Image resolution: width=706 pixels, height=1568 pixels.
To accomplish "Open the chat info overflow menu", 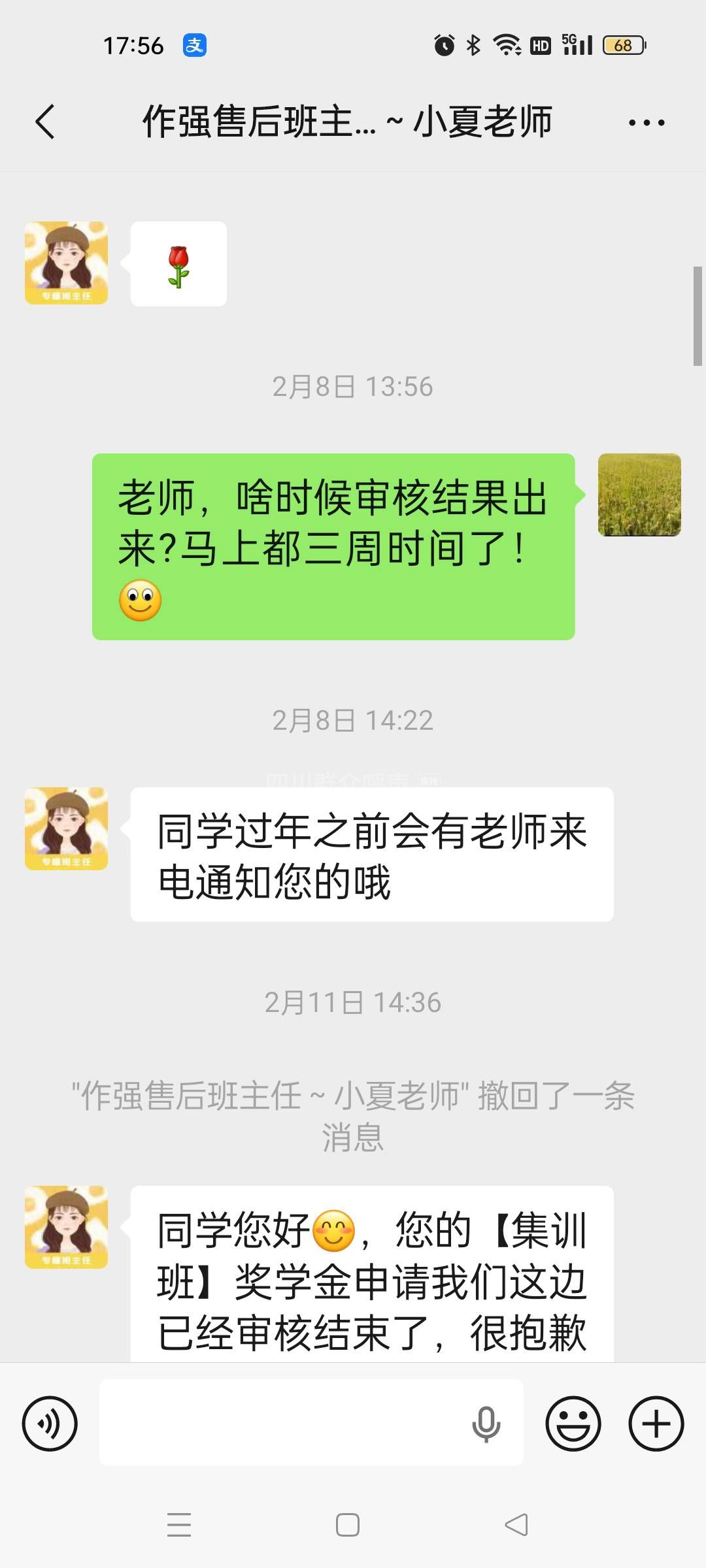I will [646, 122].
